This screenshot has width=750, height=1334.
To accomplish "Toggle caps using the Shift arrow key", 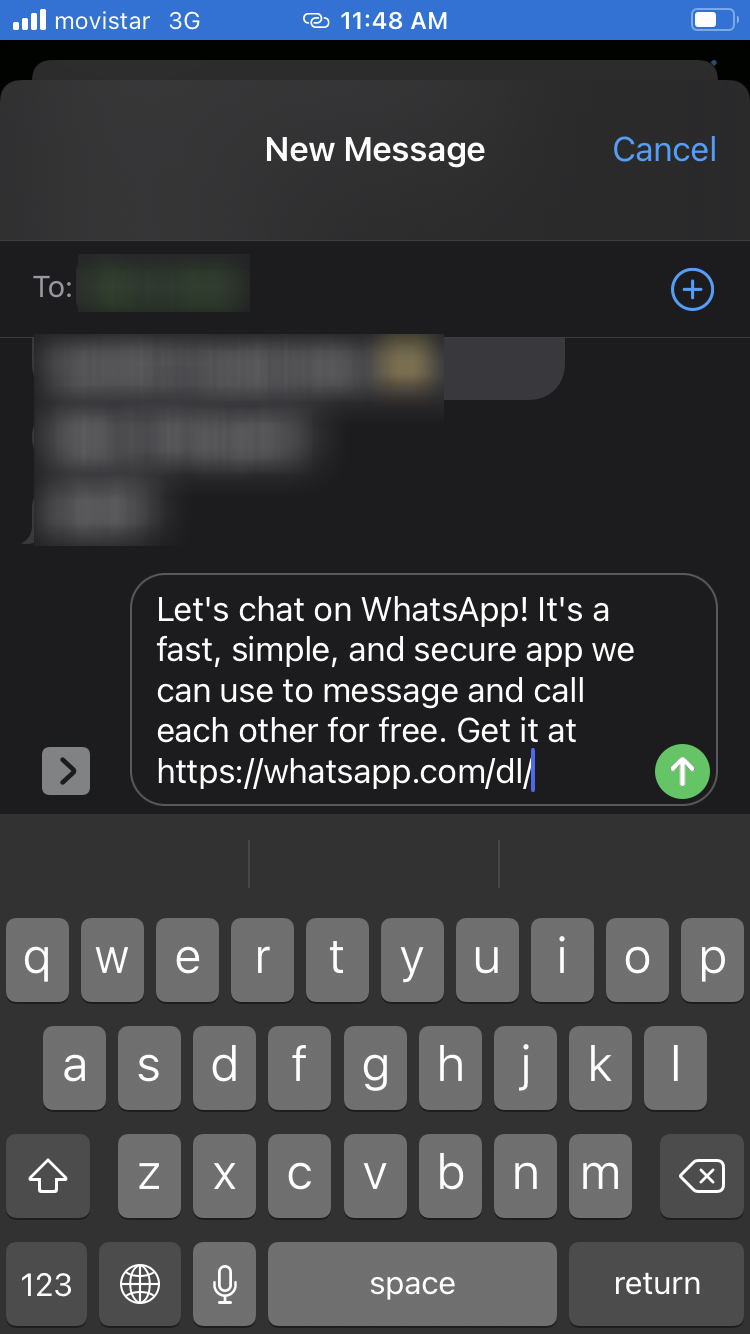I will 47,1176.
